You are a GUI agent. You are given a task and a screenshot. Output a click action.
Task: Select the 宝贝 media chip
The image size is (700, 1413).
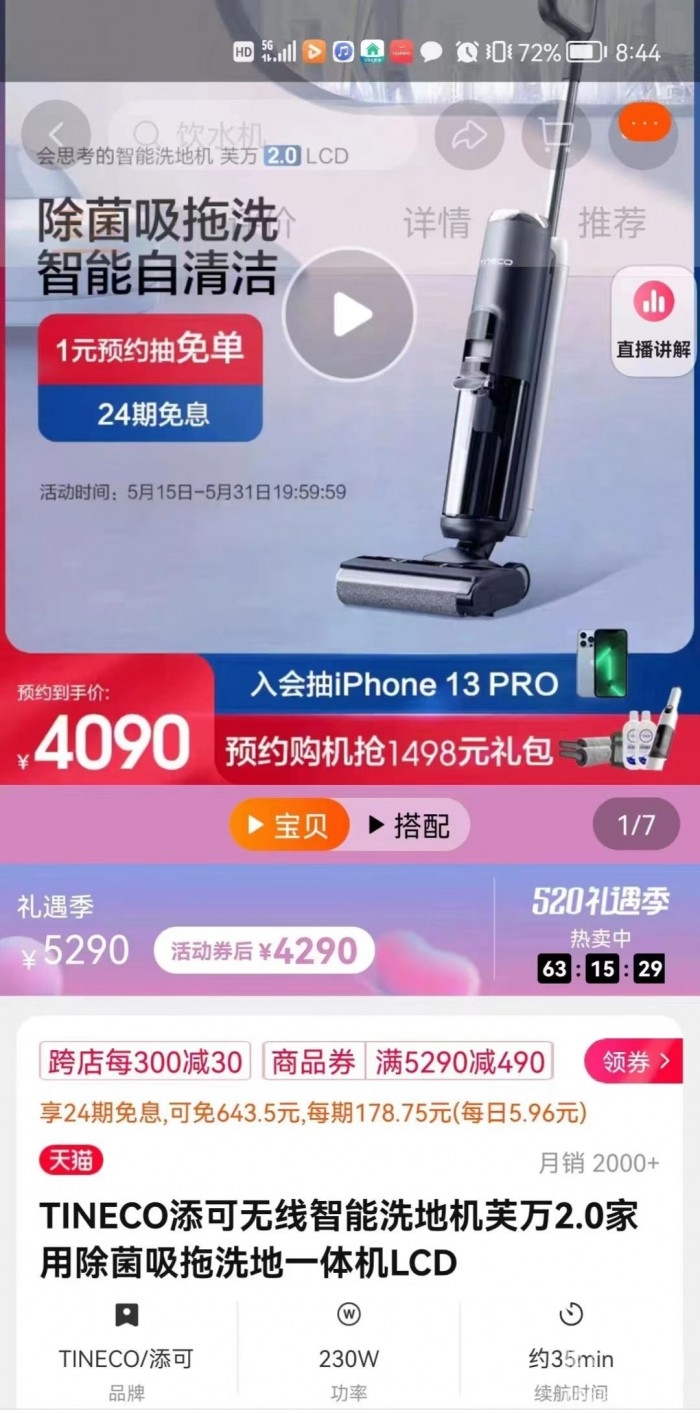(x=289, y=826)
